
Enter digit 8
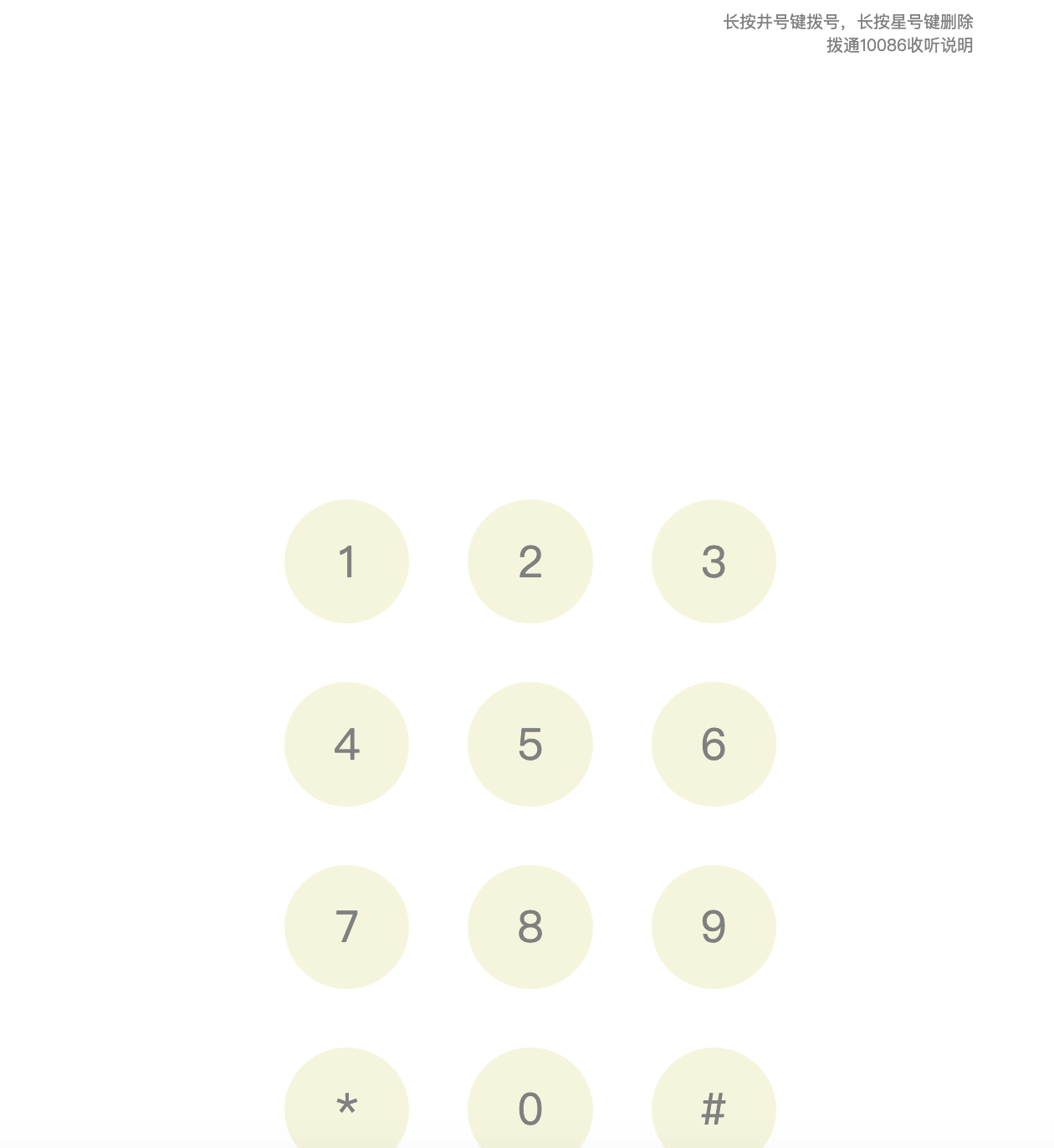tap(530, 927)
